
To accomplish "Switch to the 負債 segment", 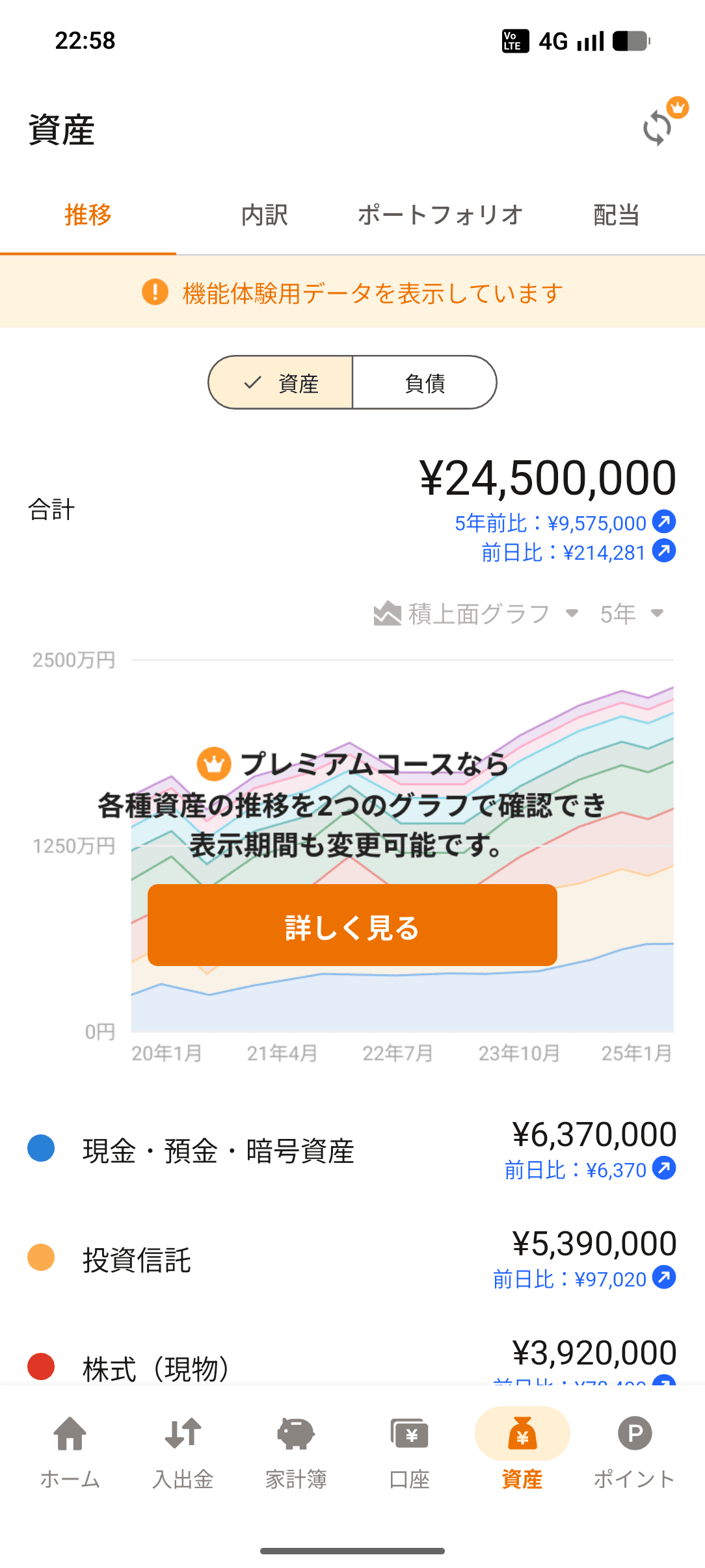I will (425, 383).
